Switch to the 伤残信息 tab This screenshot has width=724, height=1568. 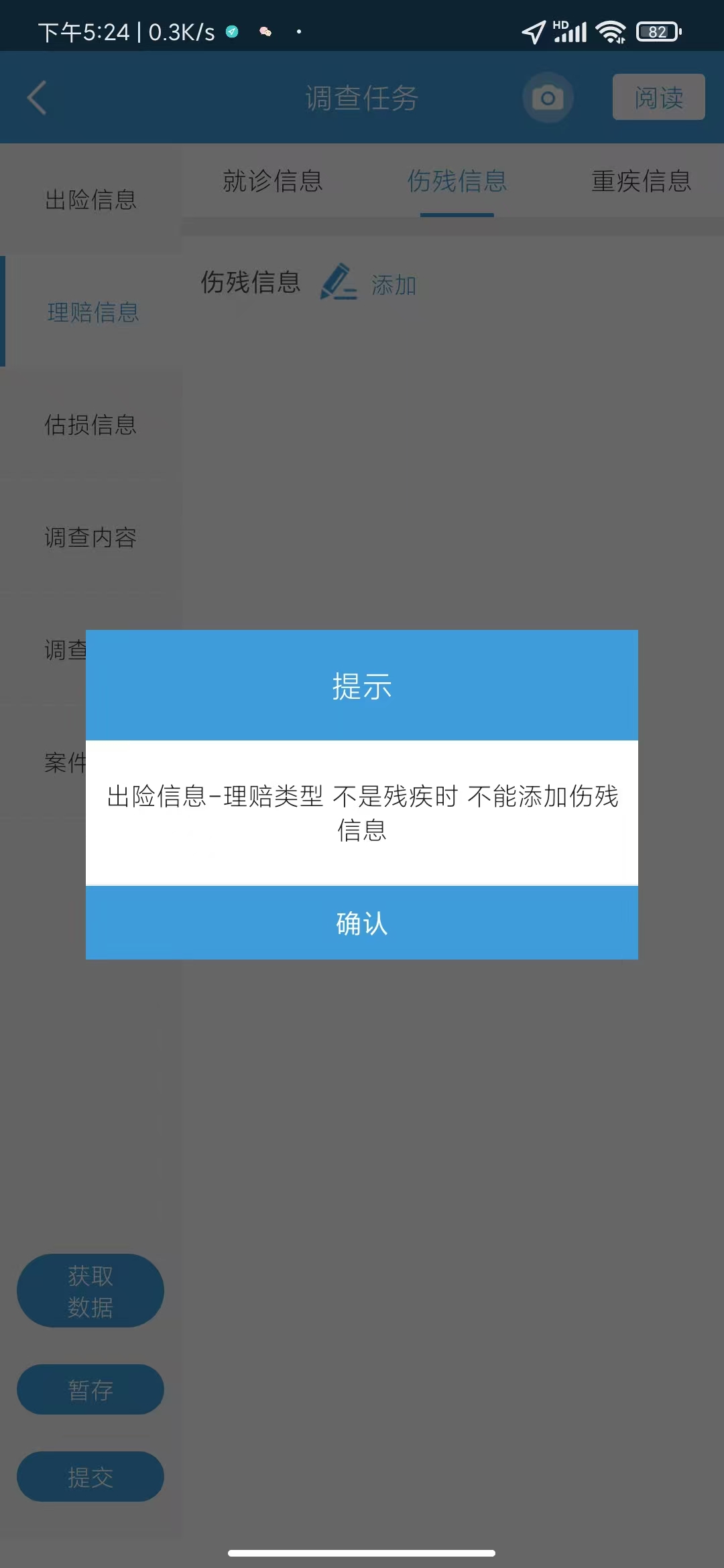click(457, 181)
